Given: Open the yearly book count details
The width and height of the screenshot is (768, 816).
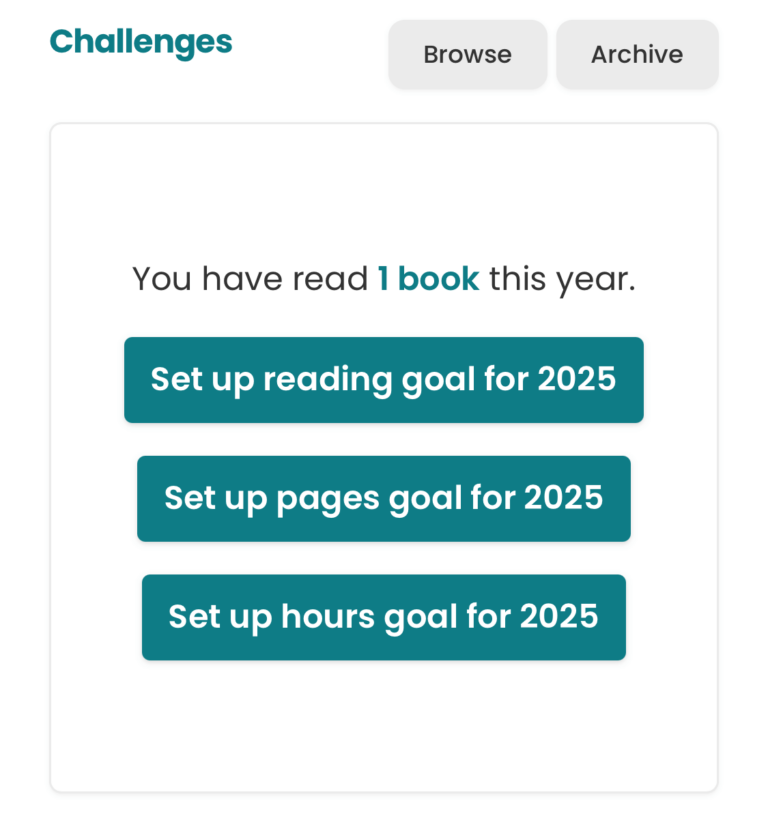Looking at the screenshot, I should point(428,279).
